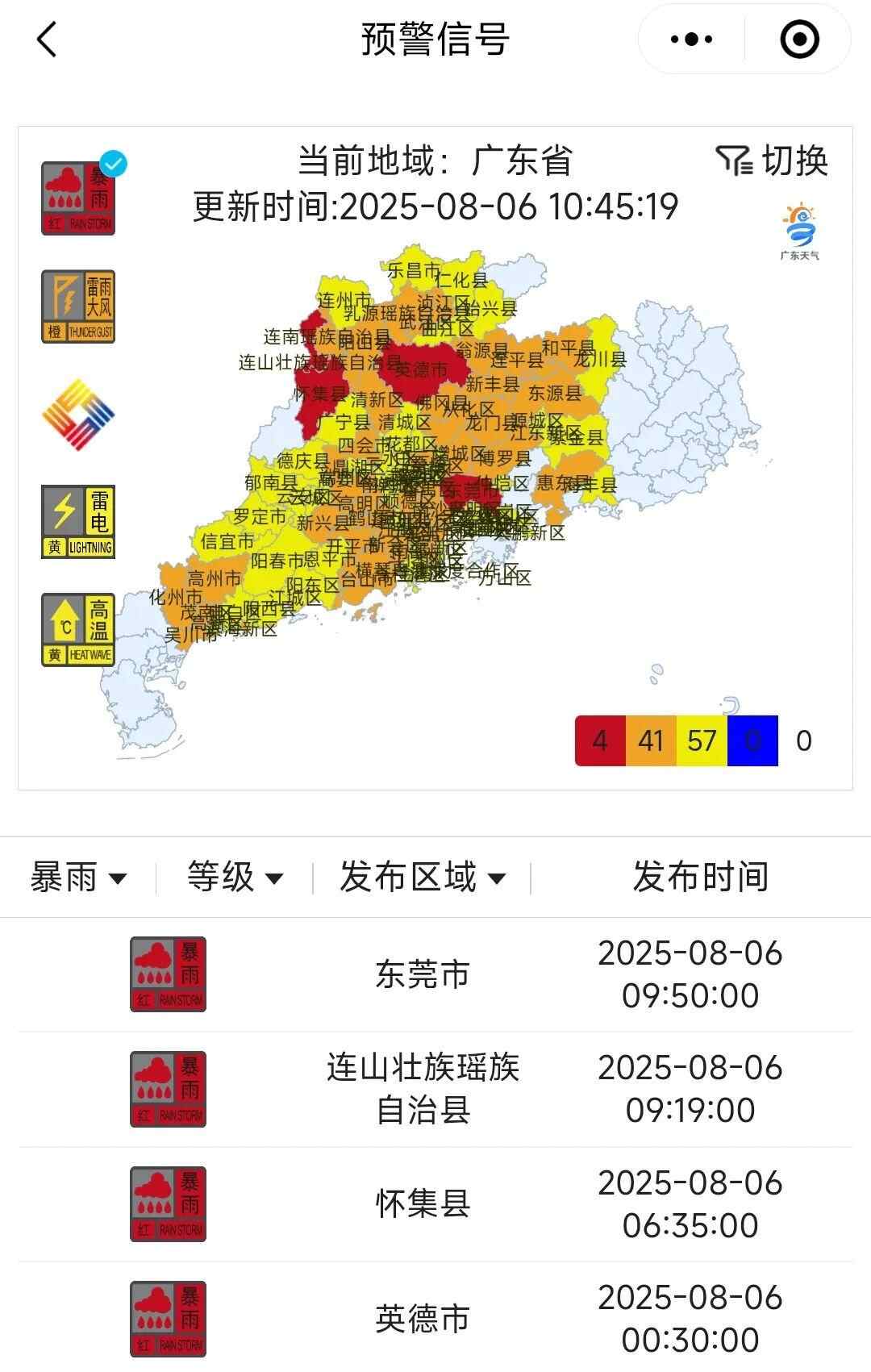Close the mini program with the circle button
Image resolution: width=871 pixels, height=1372 pixels.
799,39
